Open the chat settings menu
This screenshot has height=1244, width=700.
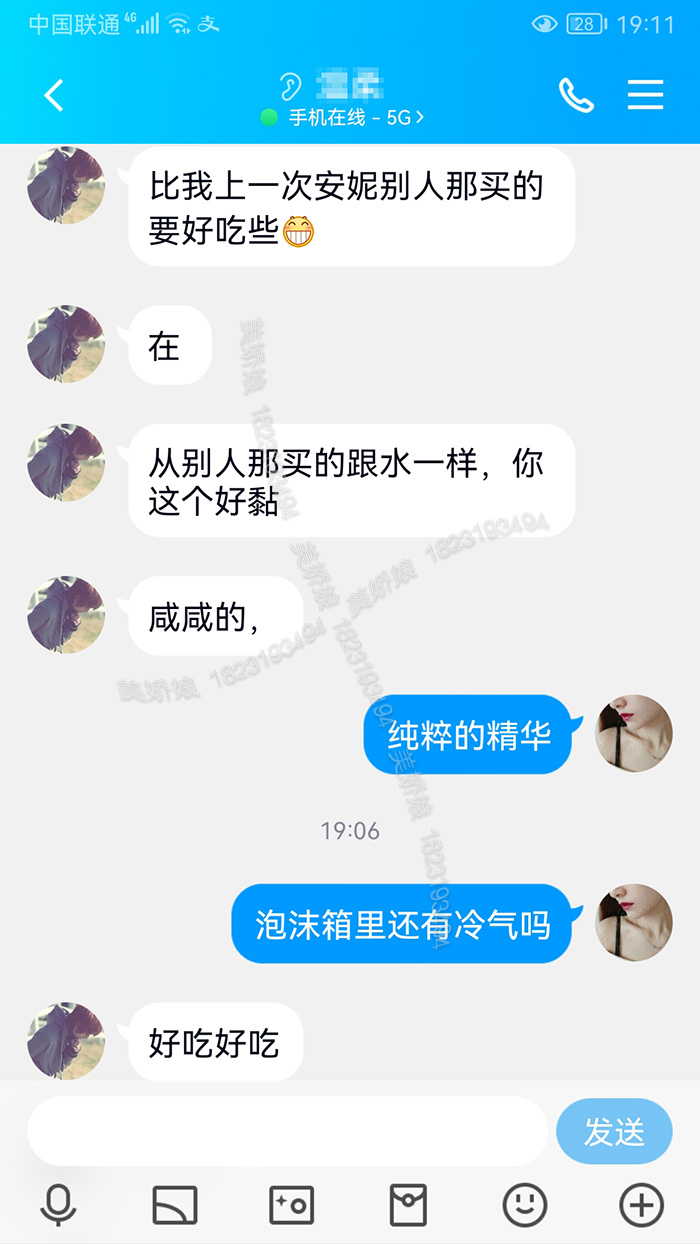coord(645,95)
